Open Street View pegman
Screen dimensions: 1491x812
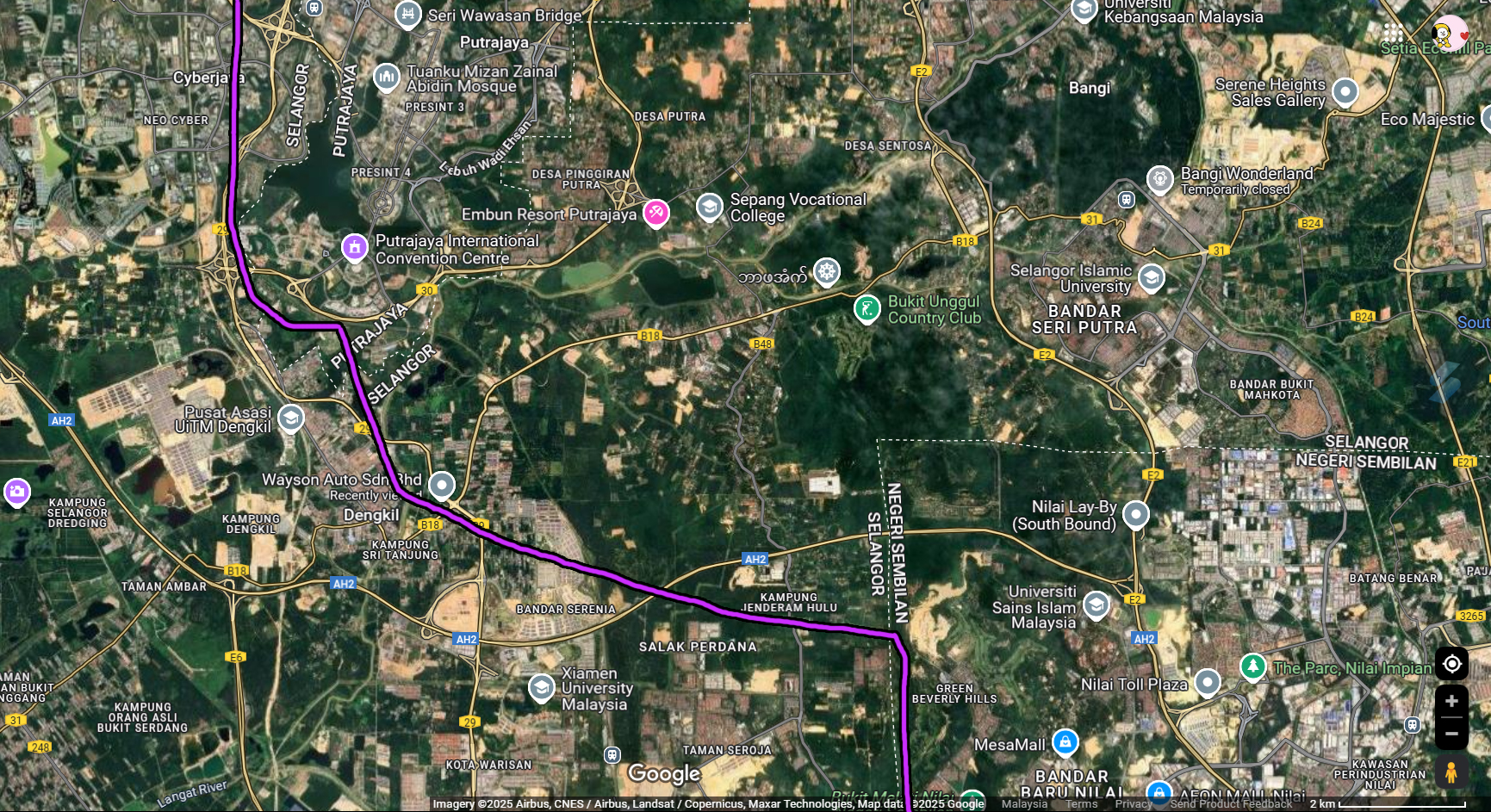[x=1451, y=772]
